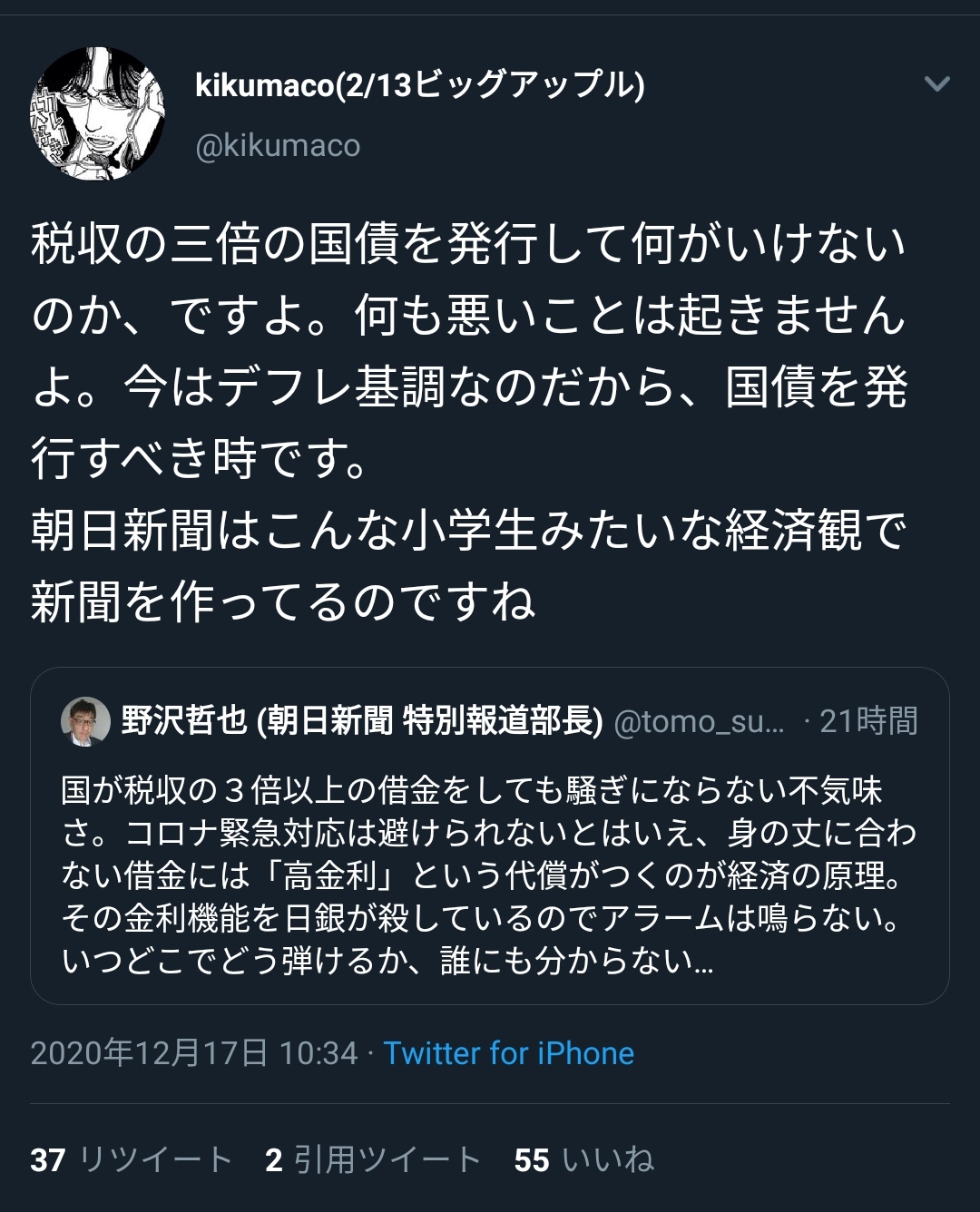The image size is (980, 1212).
Task: Open the tweet options chevron menu
Action: [x=936, y=85]
